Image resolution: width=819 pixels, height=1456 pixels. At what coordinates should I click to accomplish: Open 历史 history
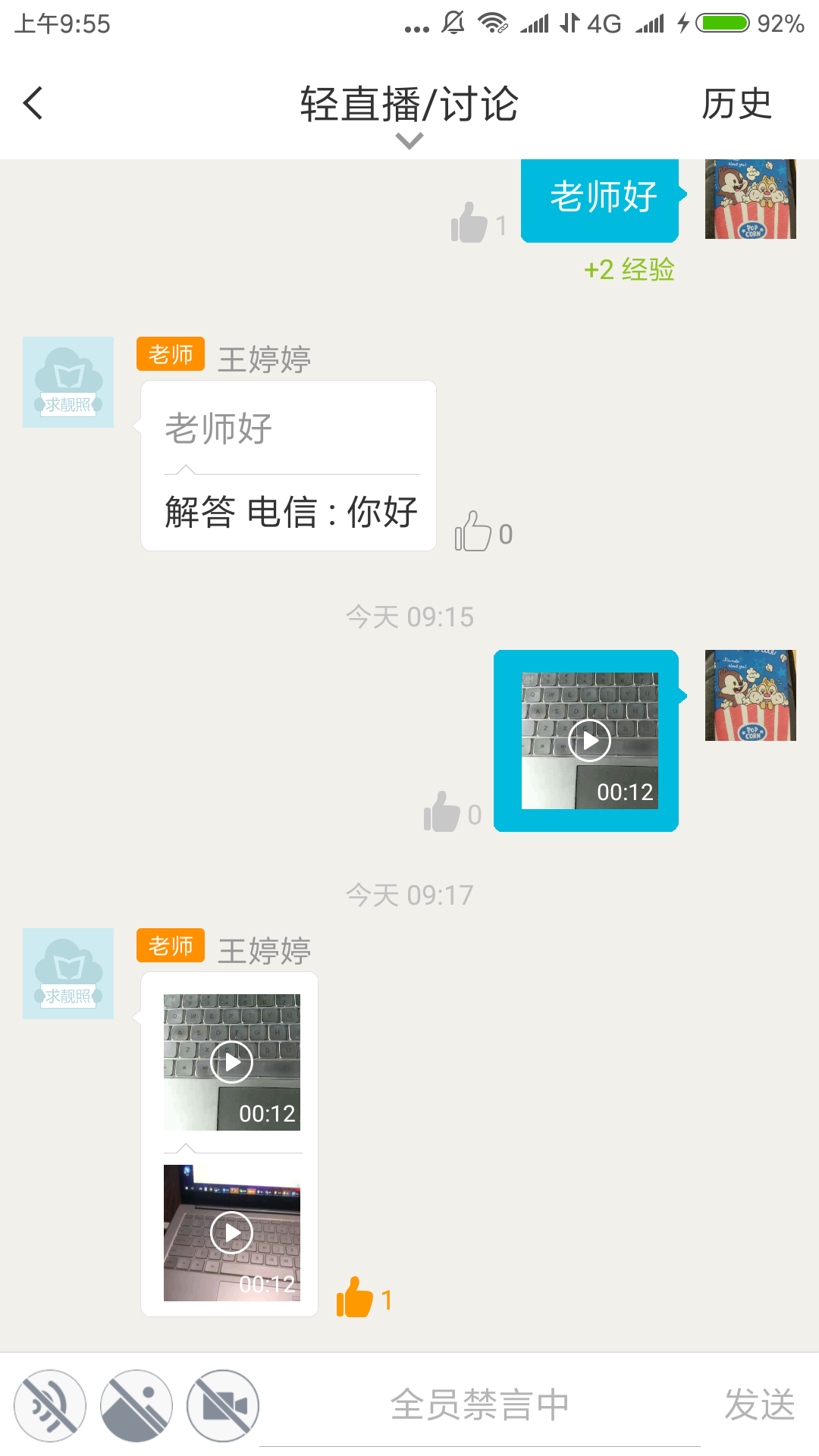point(736,104)
